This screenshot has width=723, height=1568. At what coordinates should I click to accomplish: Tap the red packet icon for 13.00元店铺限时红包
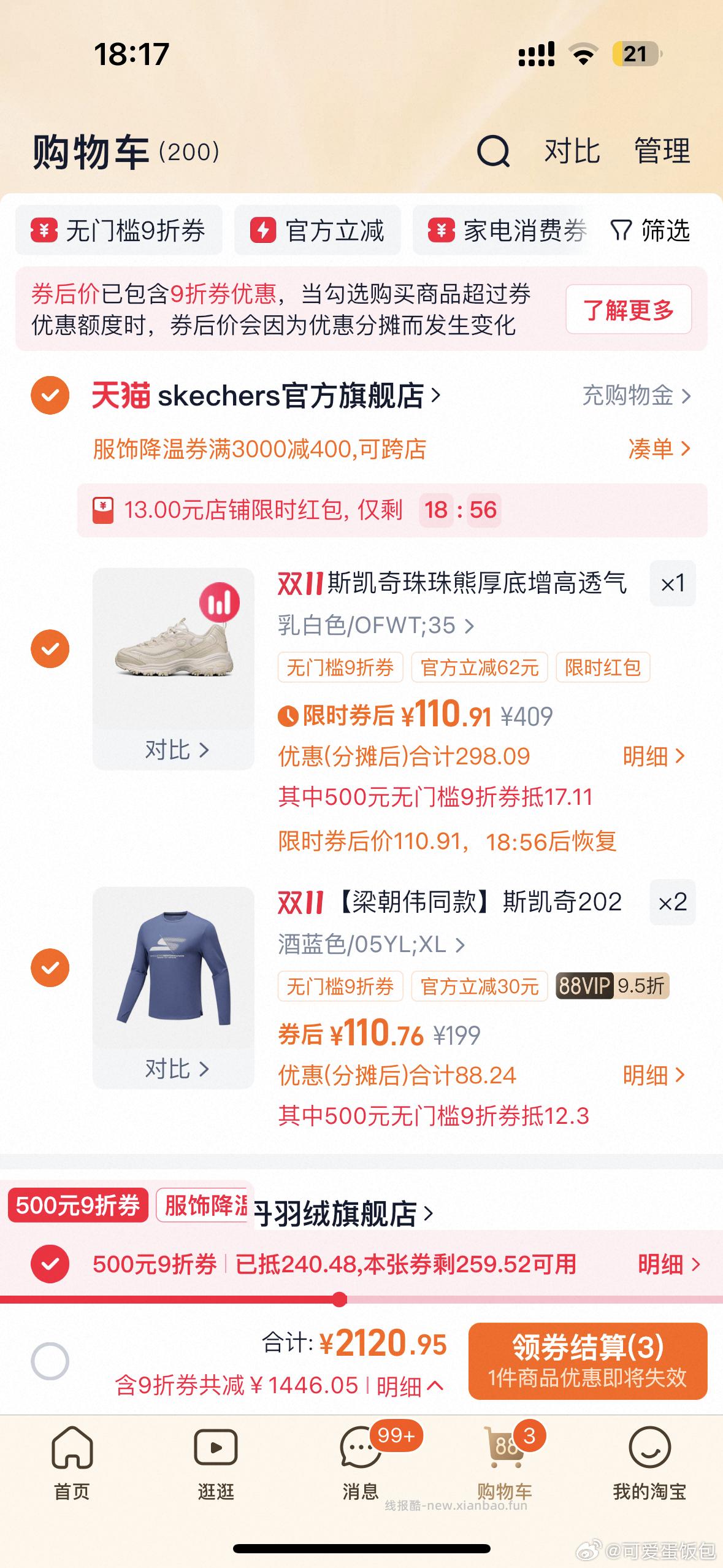pos(104,510)
